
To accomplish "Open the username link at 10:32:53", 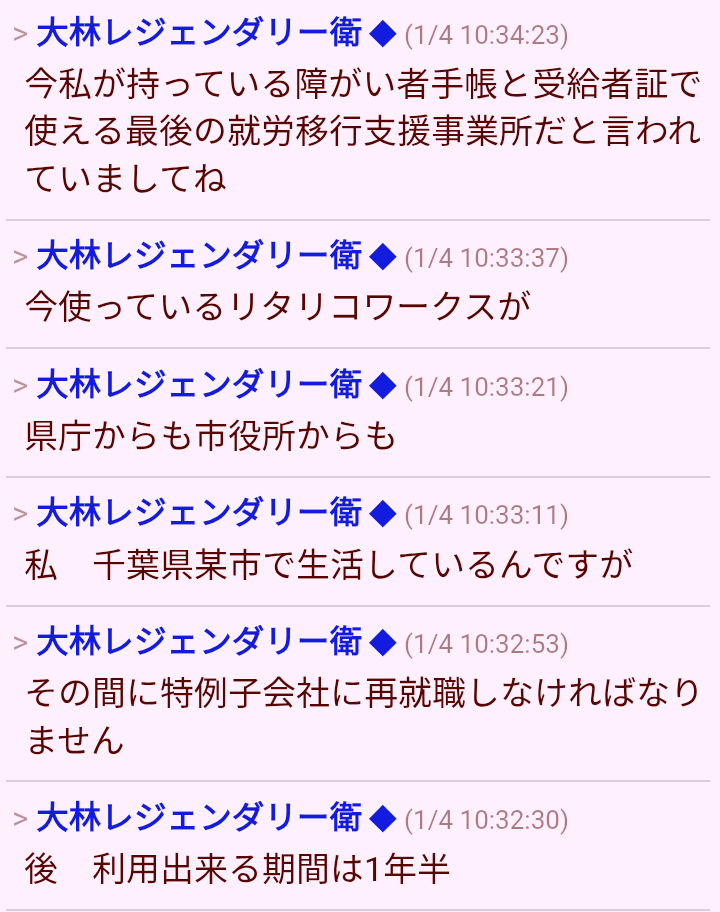I will (x=199, y=642).
